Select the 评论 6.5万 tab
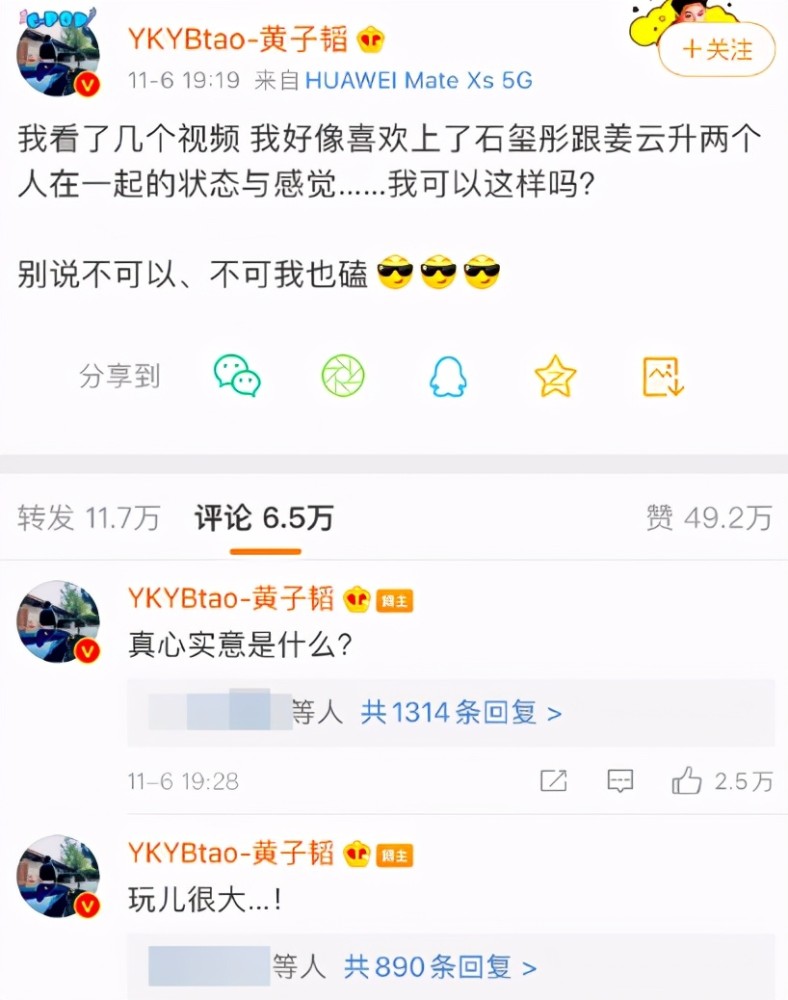Screen dimensions: 788x1000 coord(264,518)
